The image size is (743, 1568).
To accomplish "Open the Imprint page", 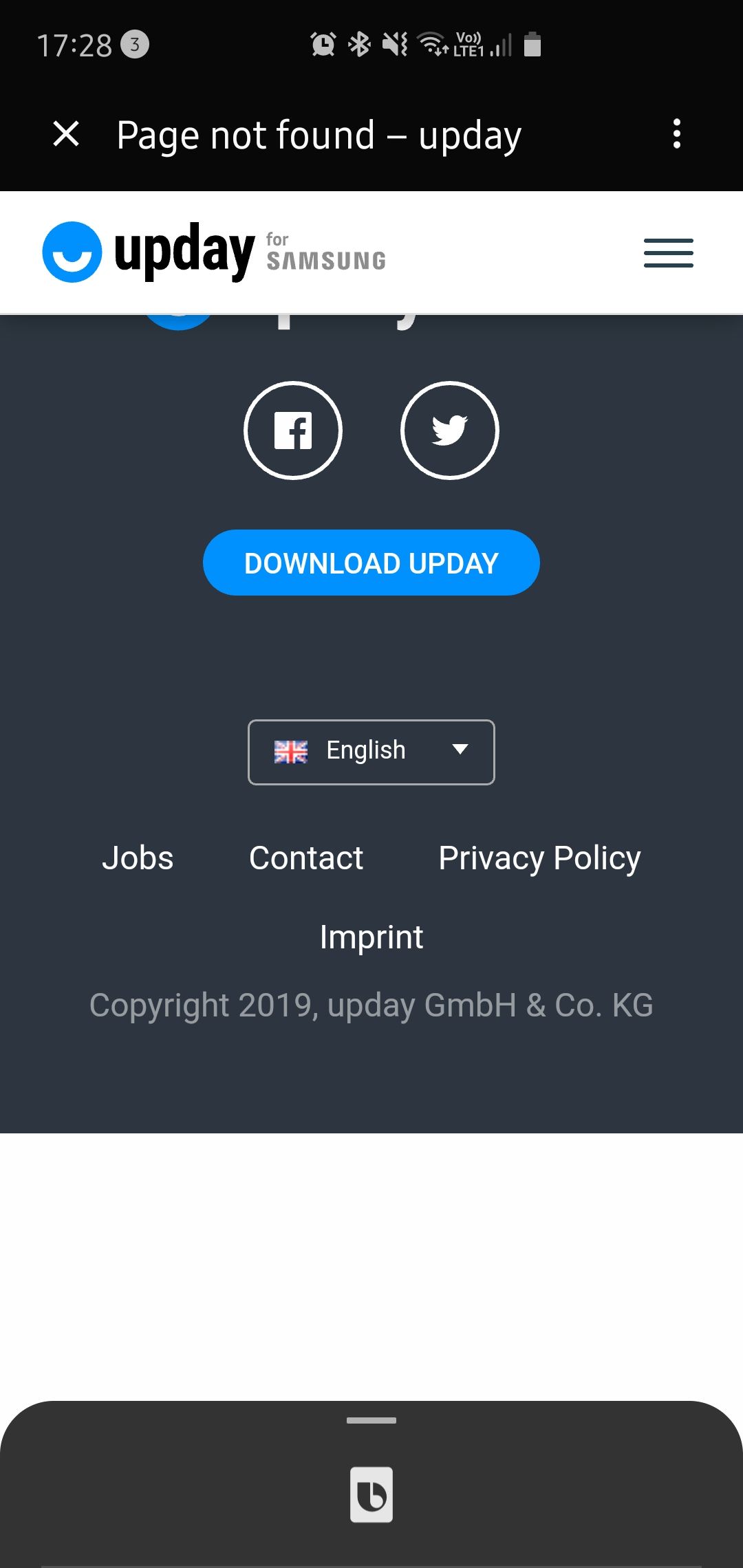I will 371,937.
